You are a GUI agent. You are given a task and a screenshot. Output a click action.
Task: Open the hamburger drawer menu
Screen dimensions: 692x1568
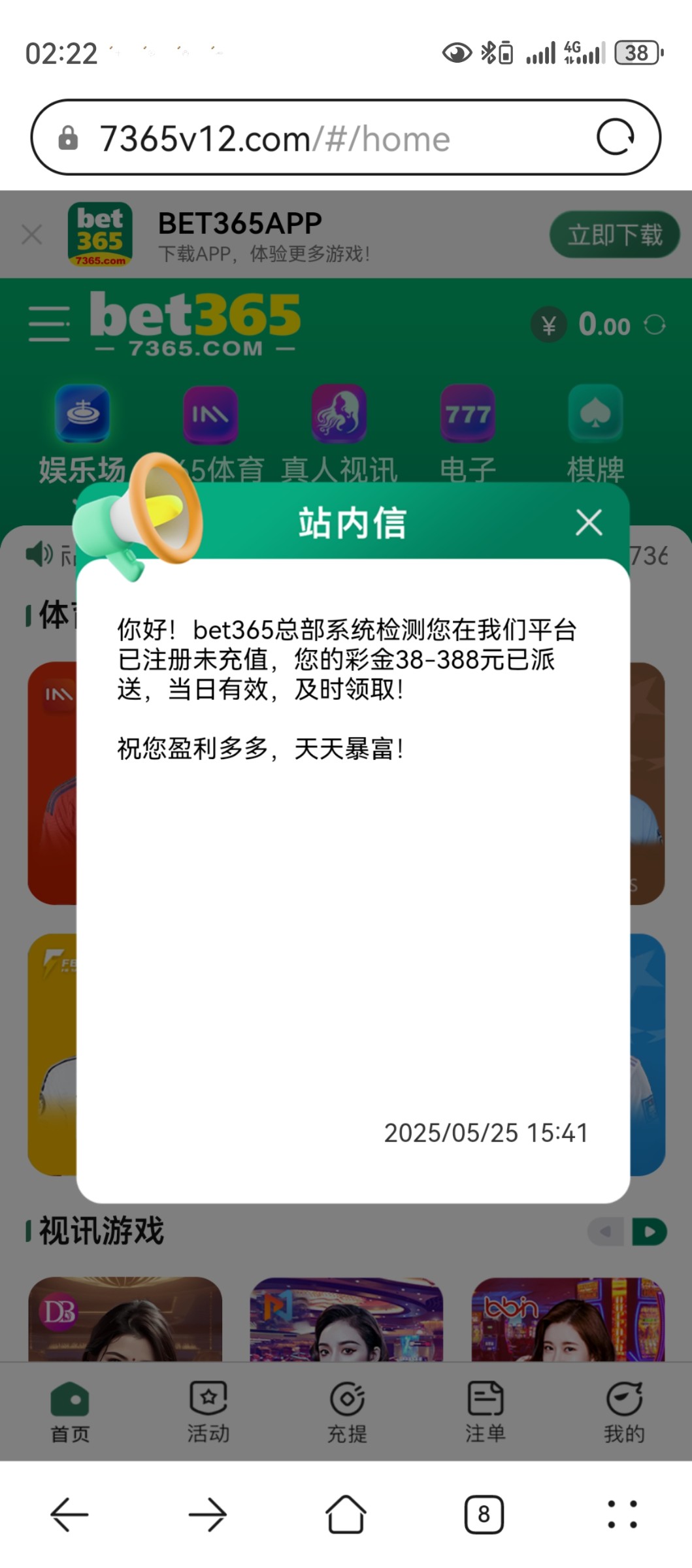[49, 323]
